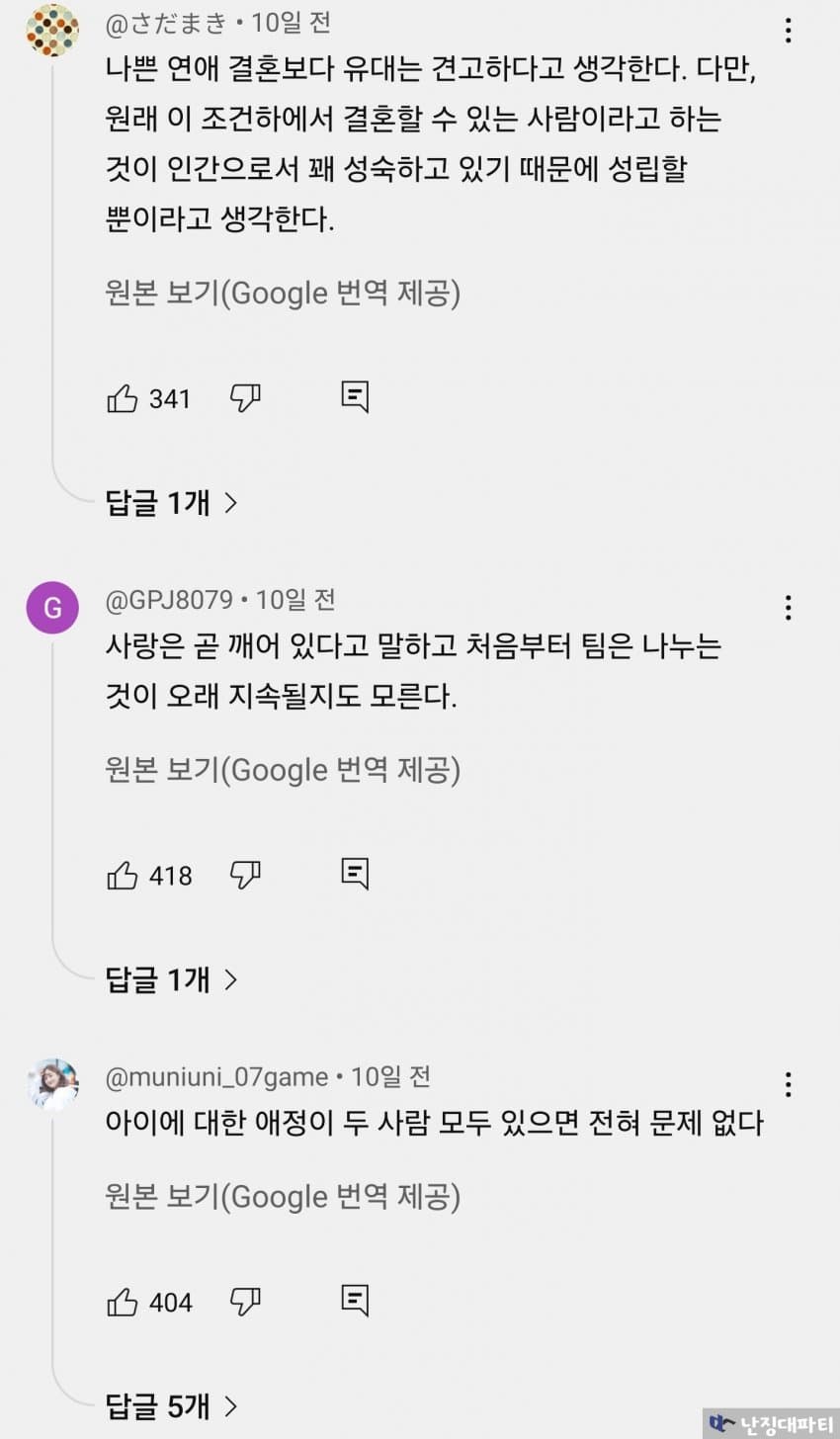Expand the 5 replies under @muniuni_07game's comment
Screen dimensions: 840x1439
coord(171,1405)
